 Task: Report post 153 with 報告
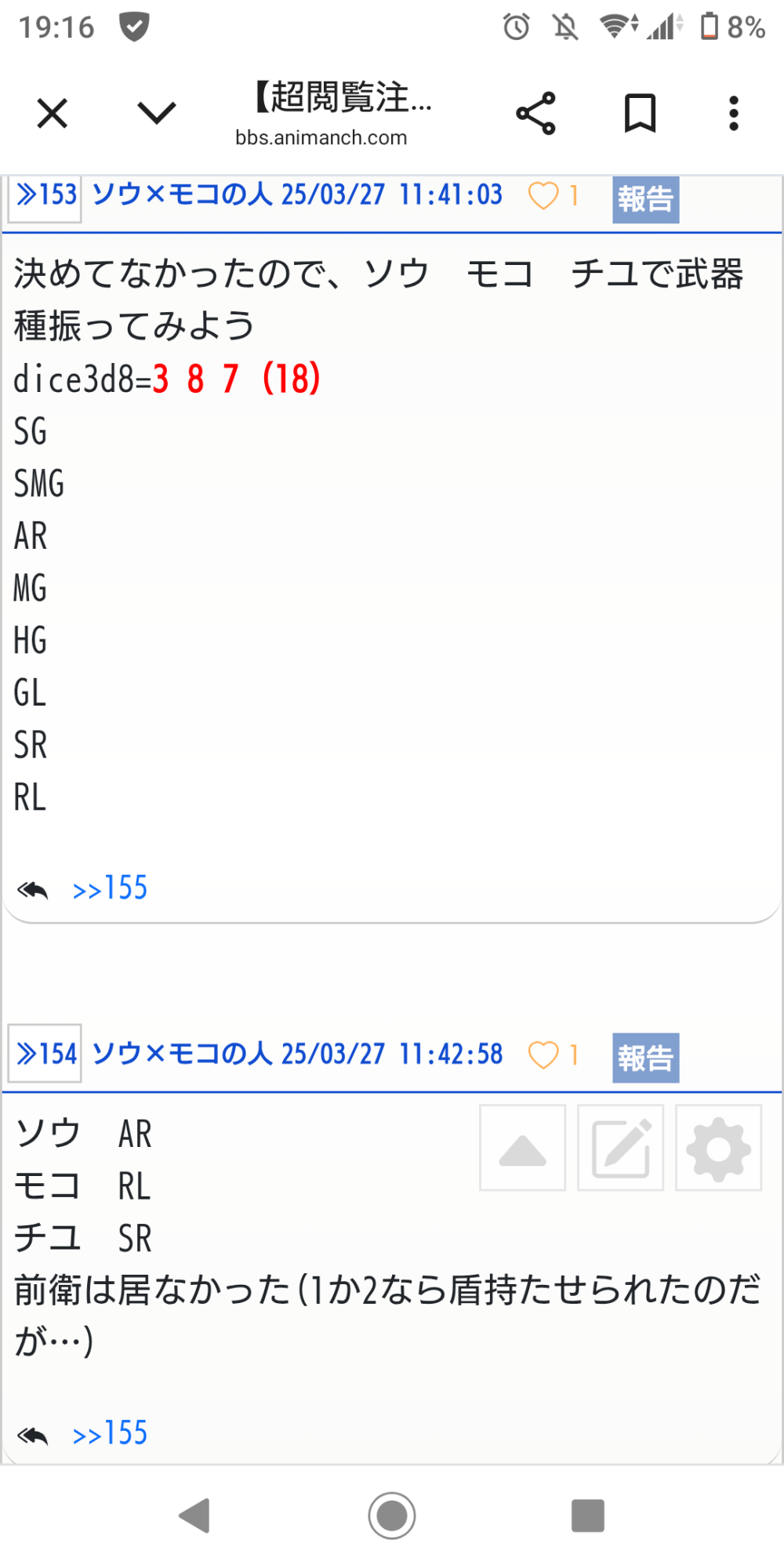pyautogui.click(x=646, y=199)
